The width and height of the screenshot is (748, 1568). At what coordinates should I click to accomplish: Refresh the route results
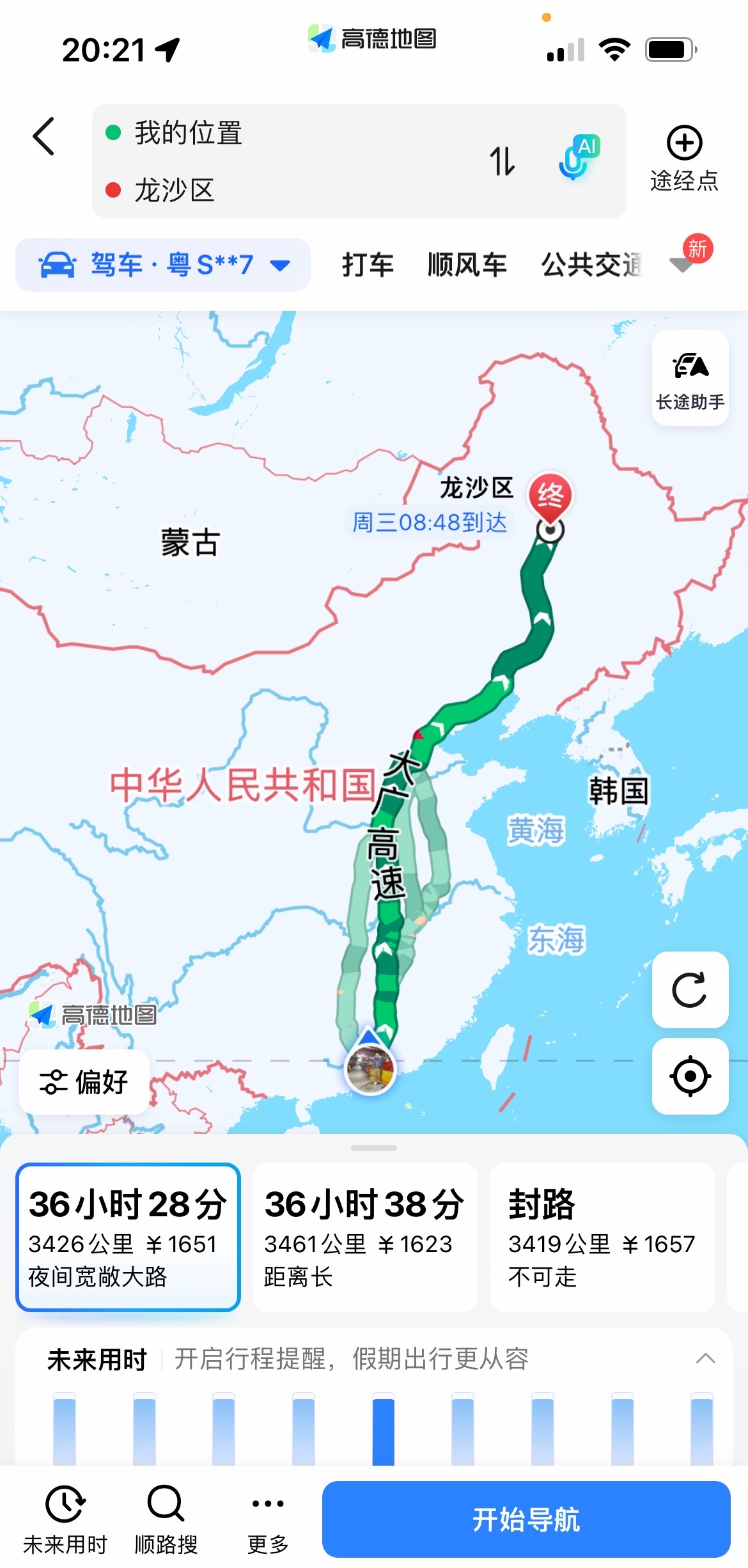click(690, 990)
